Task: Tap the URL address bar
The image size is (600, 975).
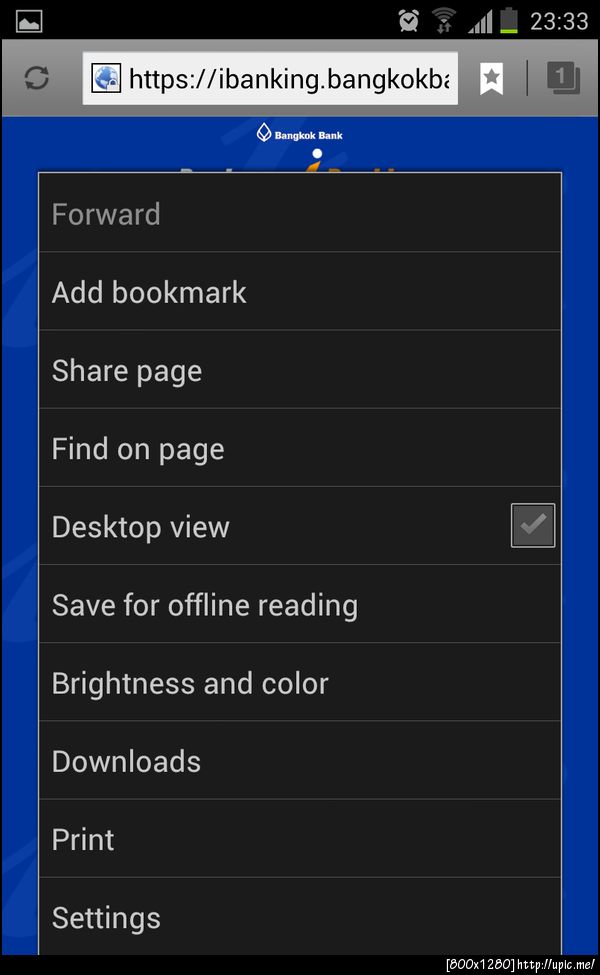Action: click(270, 79)
